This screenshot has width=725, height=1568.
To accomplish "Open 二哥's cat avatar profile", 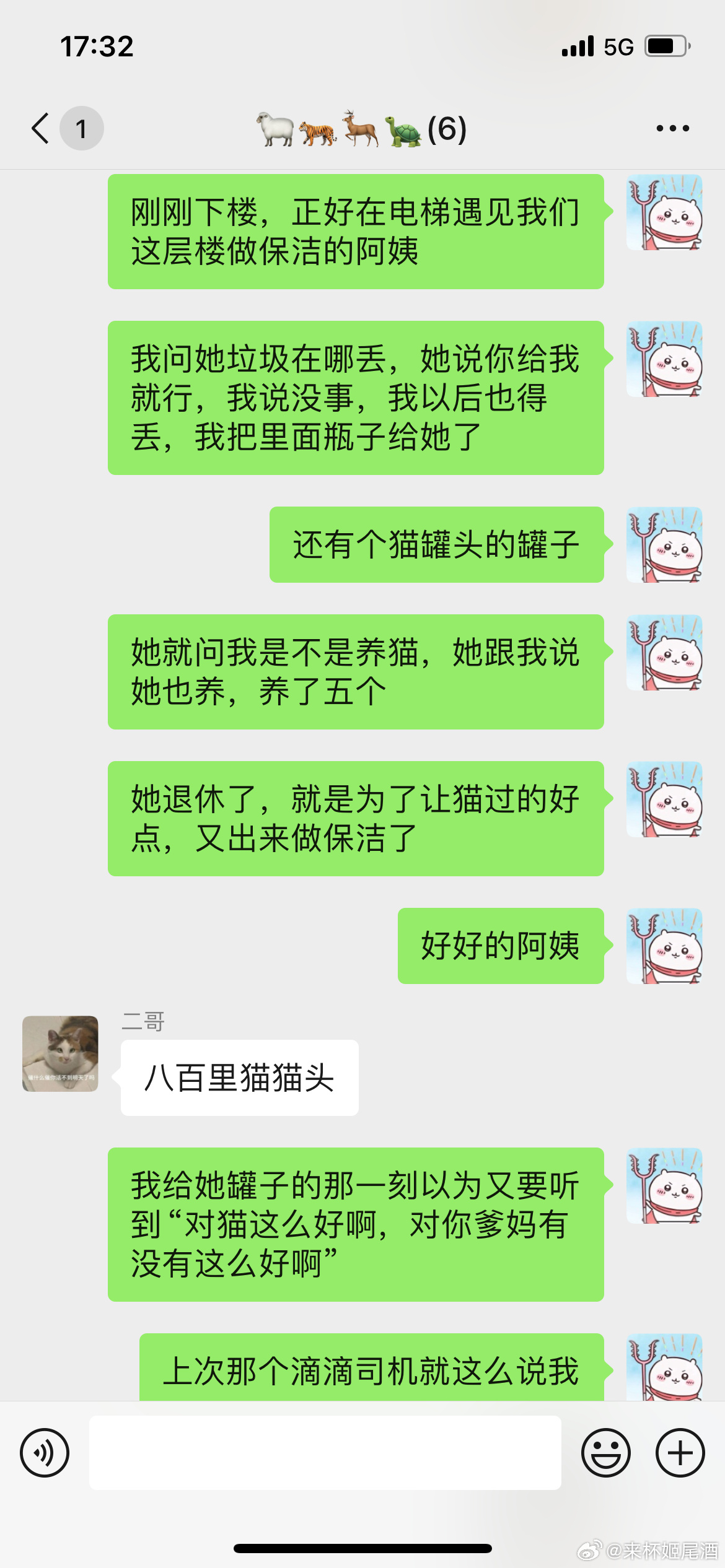I will pyautogui.click(x=60, y=1053).
